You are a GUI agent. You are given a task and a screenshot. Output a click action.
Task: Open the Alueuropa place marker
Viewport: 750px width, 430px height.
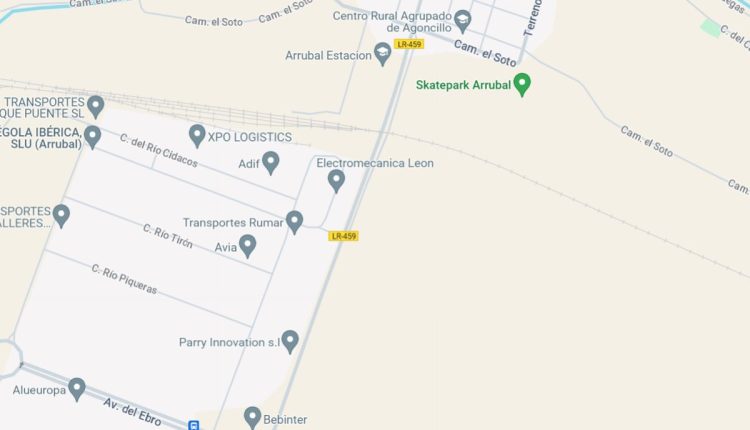click(x=77, y=388)
